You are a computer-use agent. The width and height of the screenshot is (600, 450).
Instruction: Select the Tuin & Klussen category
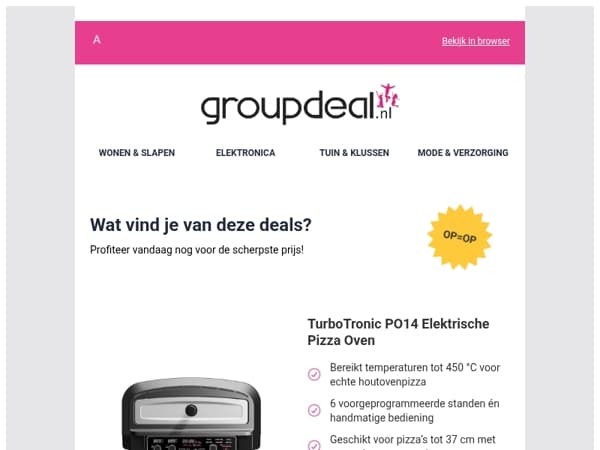point(354,153)
